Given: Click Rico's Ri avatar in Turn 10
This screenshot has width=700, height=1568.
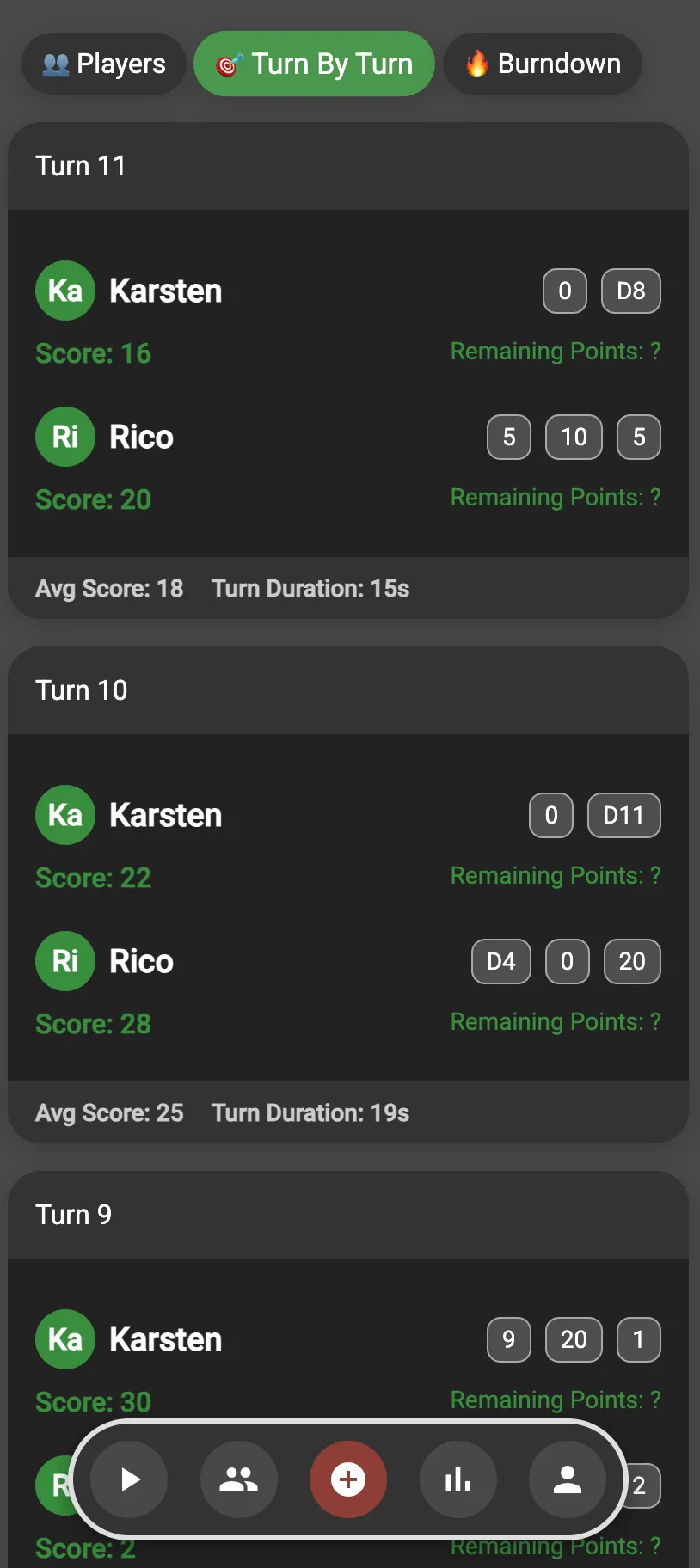Looking at the screenshot, I should (65, 961).
